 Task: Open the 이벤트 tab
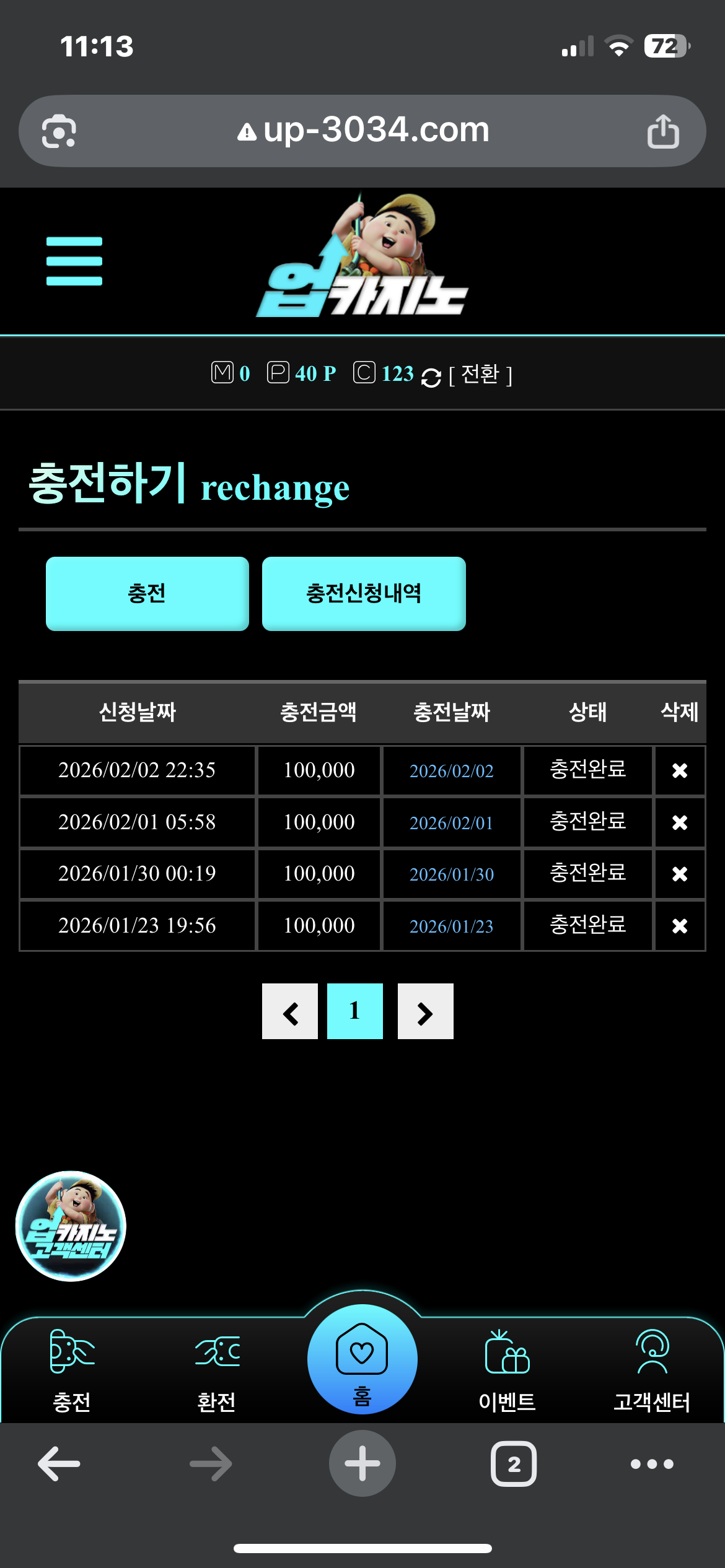click(507, 1369)
